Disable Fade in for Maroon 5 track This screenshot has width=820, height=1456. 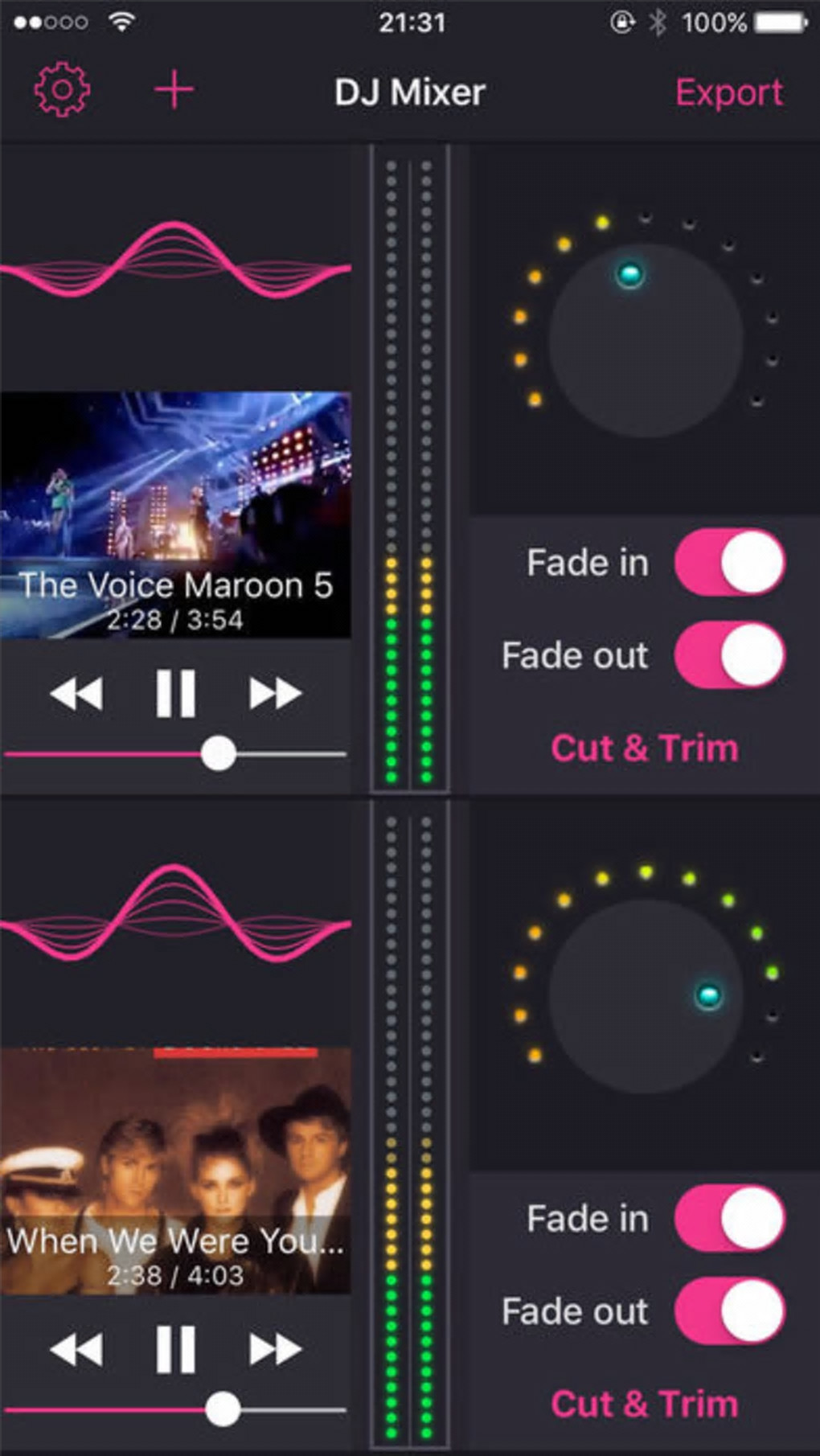[x=729, y=562]
